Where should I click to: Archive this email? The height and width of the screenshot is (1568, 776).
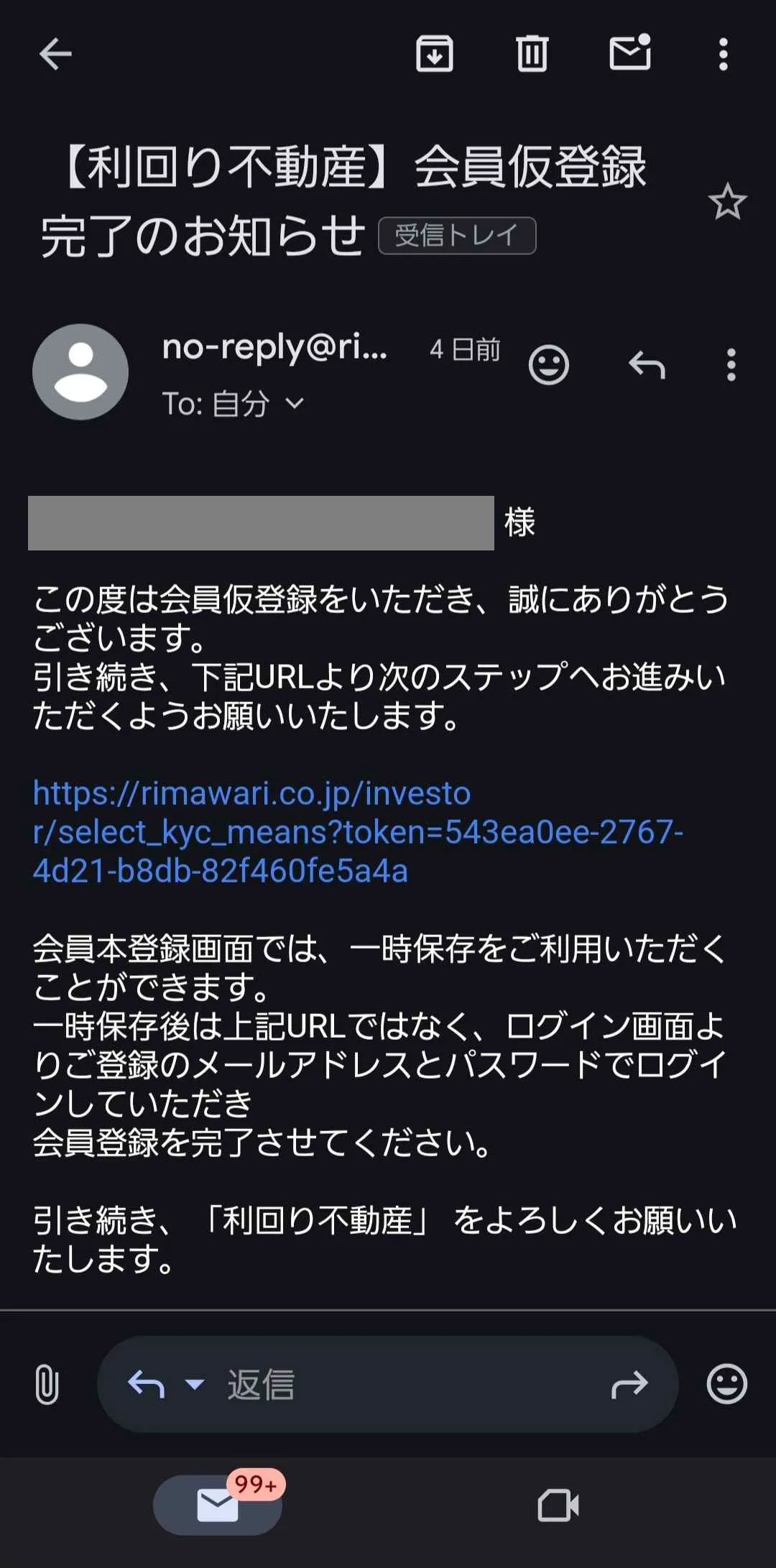point(435,54)
